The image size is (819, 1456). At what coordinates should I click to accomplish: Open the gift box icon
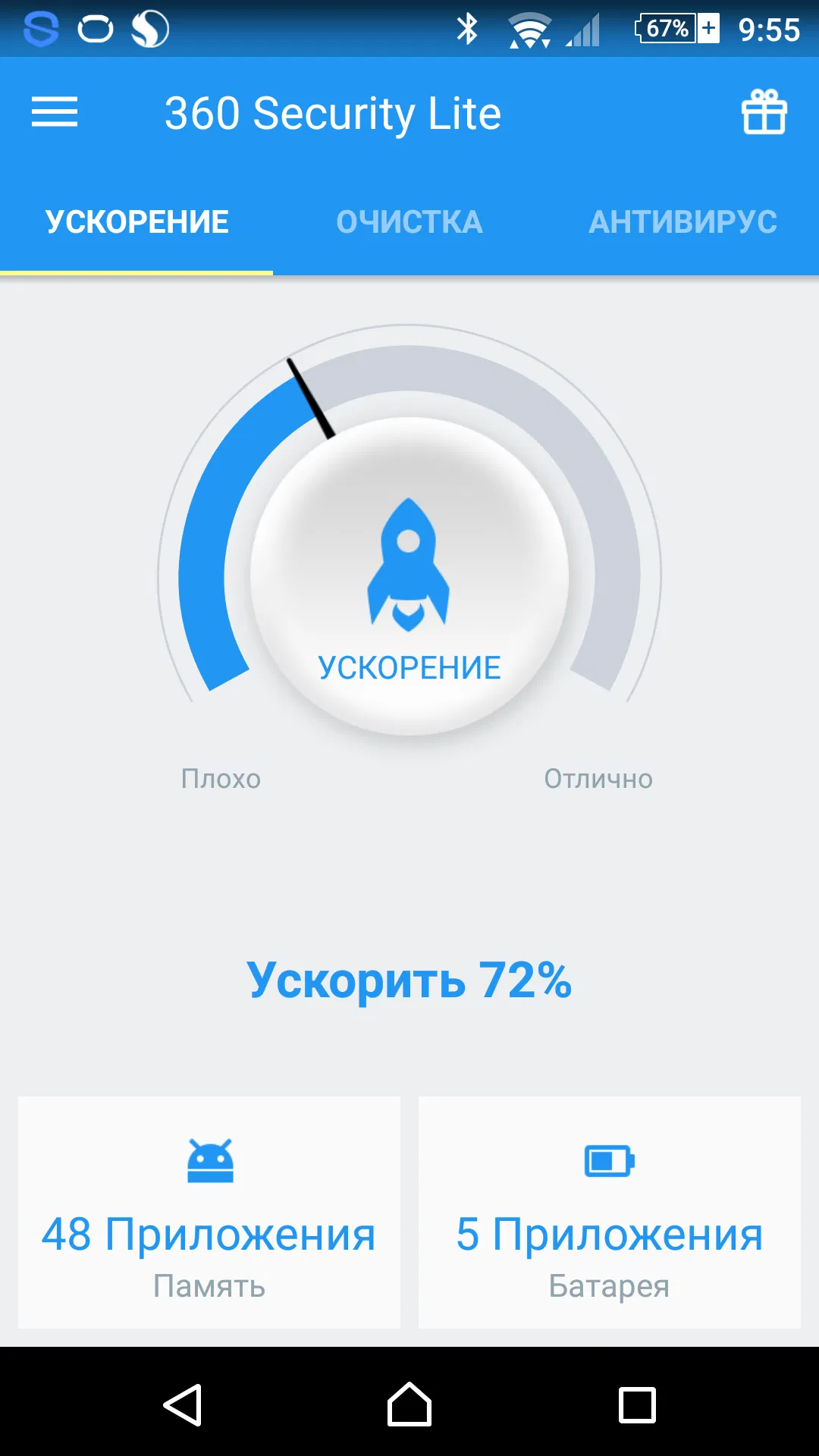point(764,112)
